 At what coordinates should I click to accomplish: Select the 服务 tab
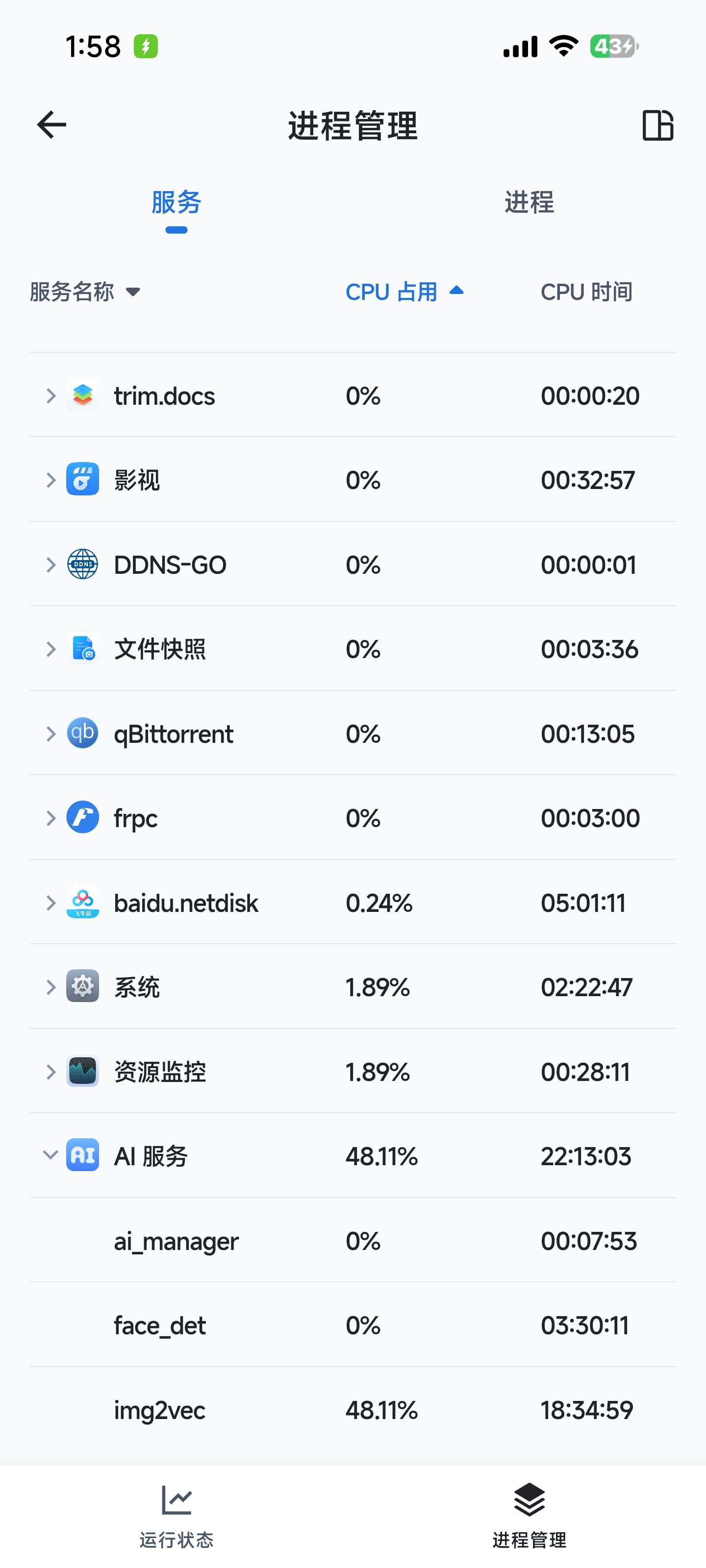[x=176, y=202]
